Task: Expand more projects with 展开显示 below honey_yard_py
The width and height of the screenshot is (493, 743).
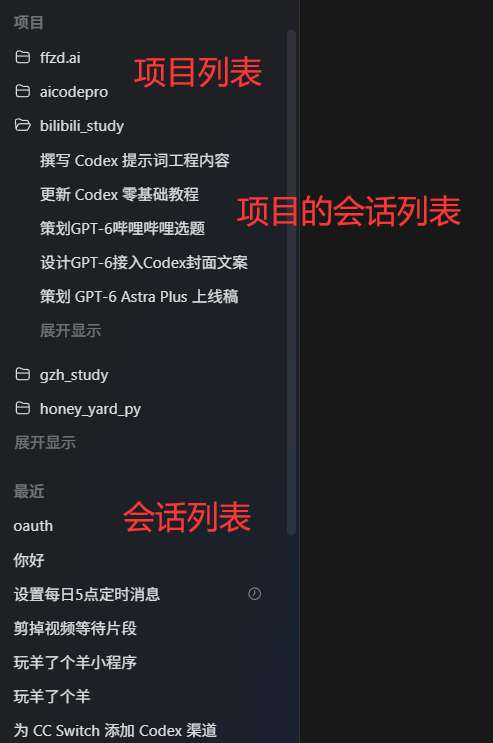Action: pos(45,443)
